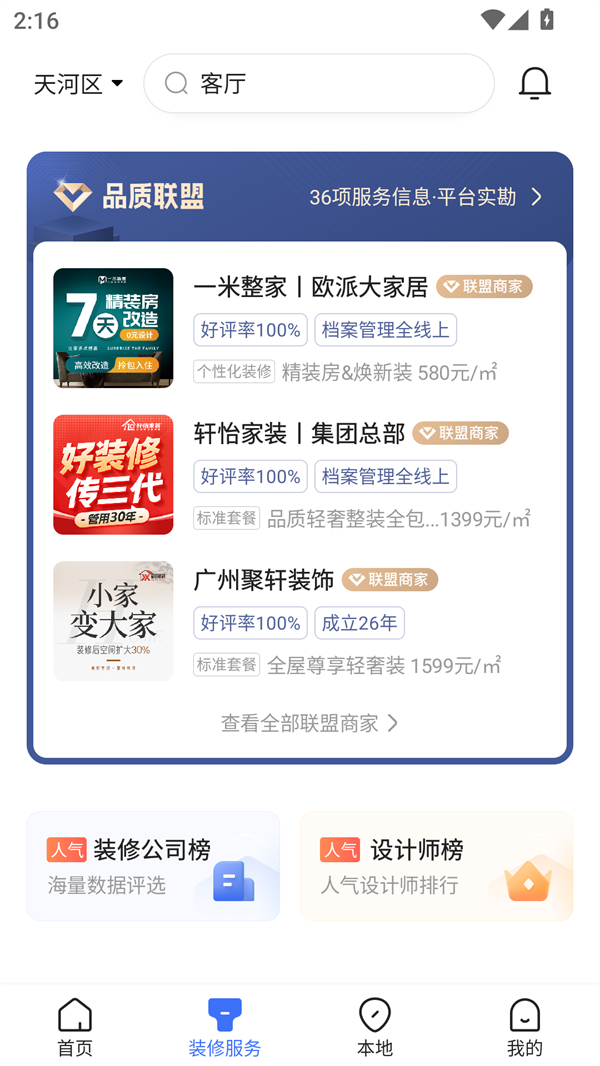Switch to the 我的 tab
Screen dimensions: 600x1066
tap(524, 1027)
